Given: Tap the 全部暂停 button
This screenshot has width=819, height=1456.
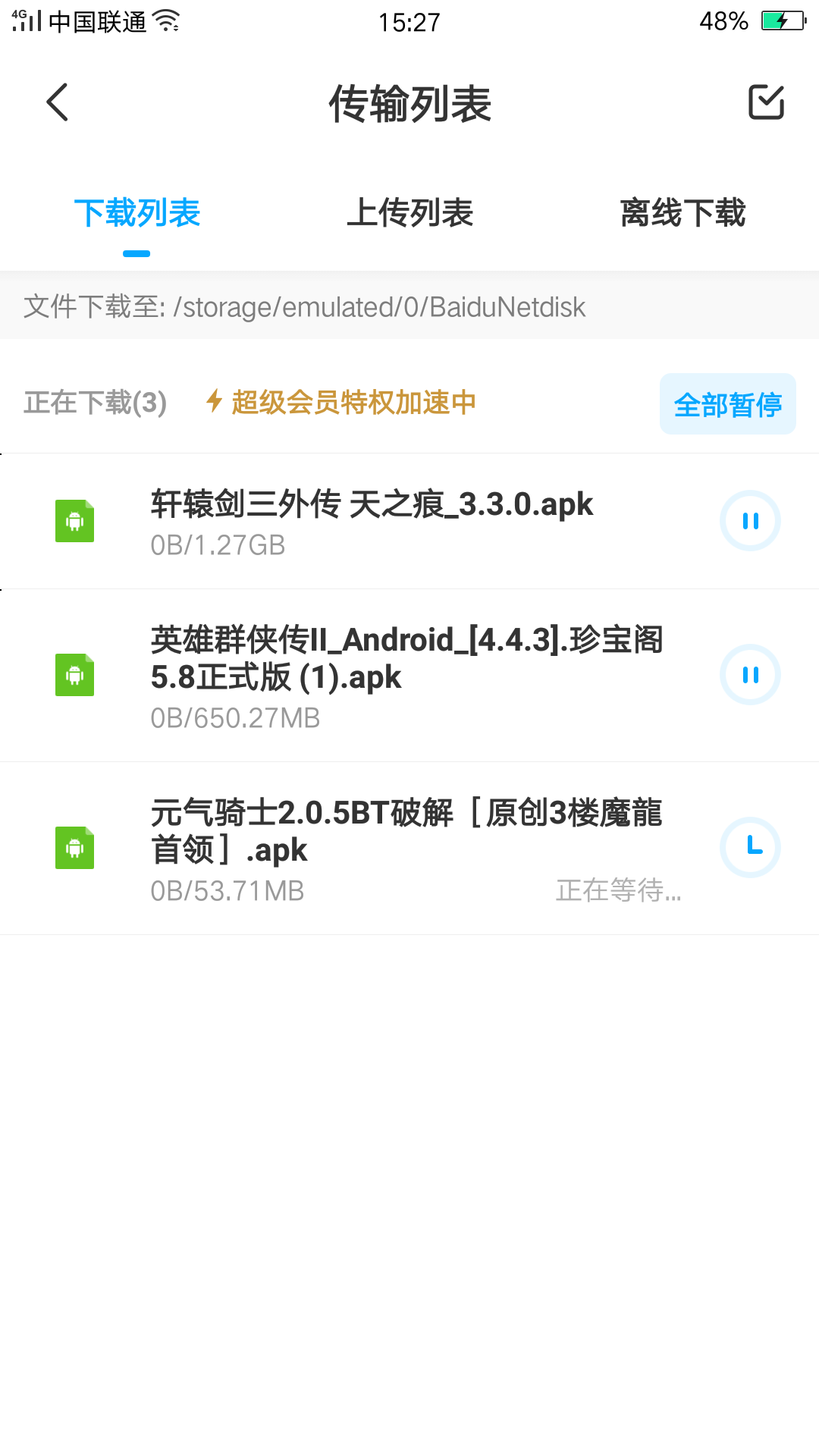Looking at the screenshot, I should click(x=728, y=404).
